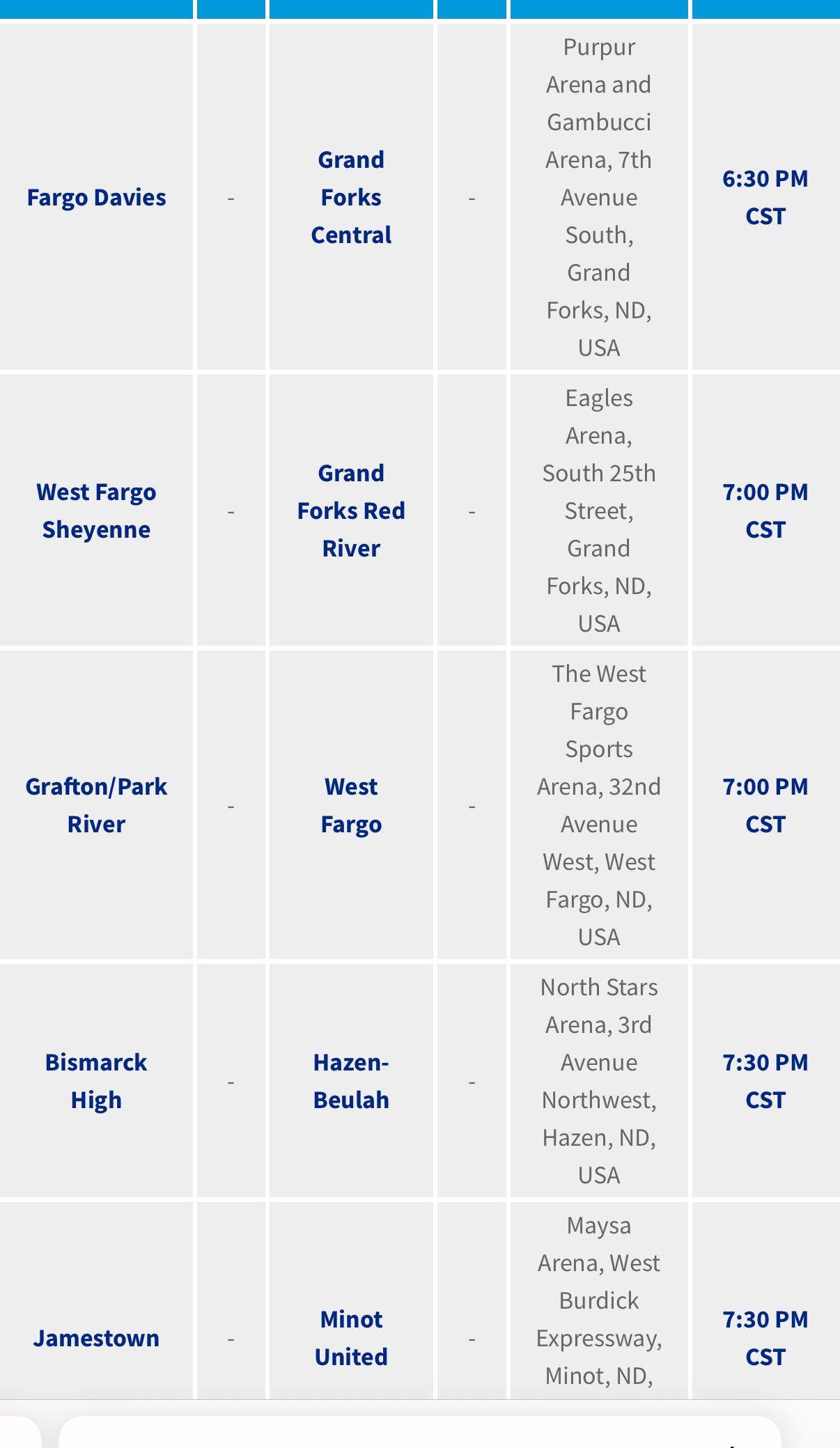Open the Minot United team link
The height and width of the screenshot is (1448, 840).
(351, 1338)
